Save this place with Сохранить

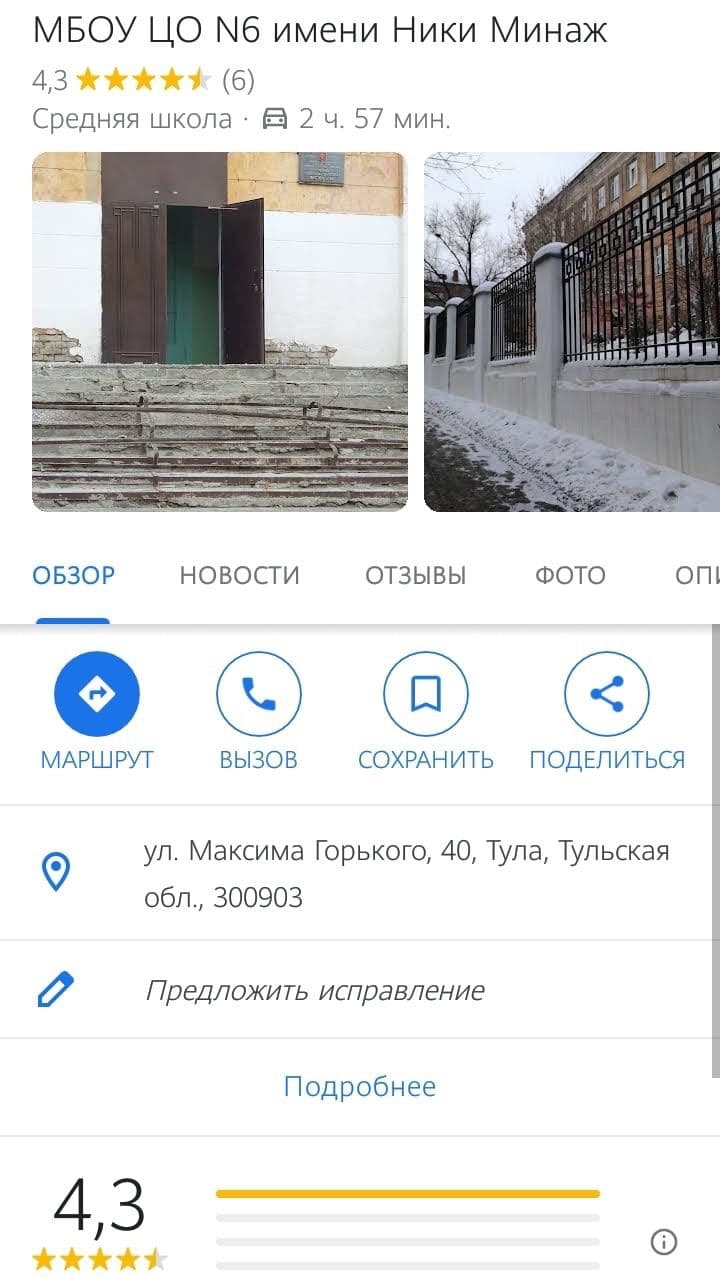[426, 694]
